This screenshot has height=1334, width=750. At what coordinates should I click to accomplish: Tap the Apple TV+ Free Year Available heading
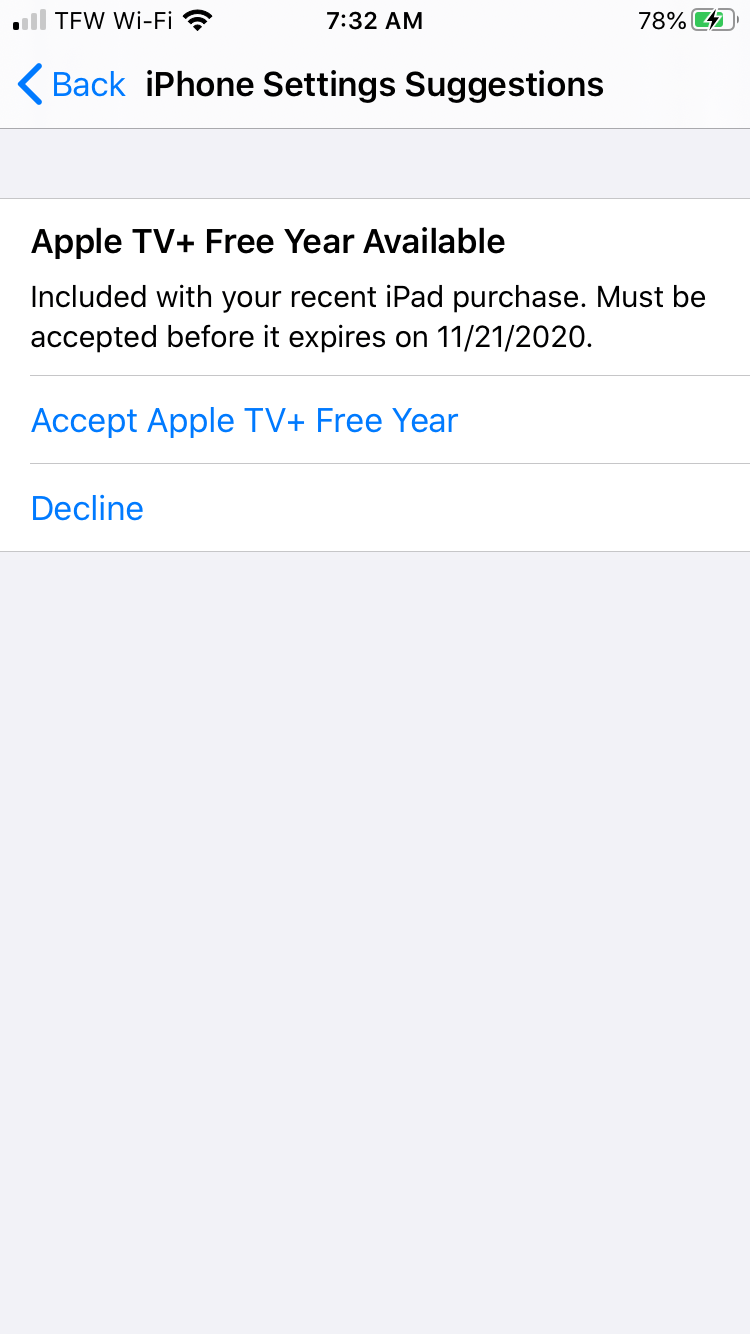[268, 241]
